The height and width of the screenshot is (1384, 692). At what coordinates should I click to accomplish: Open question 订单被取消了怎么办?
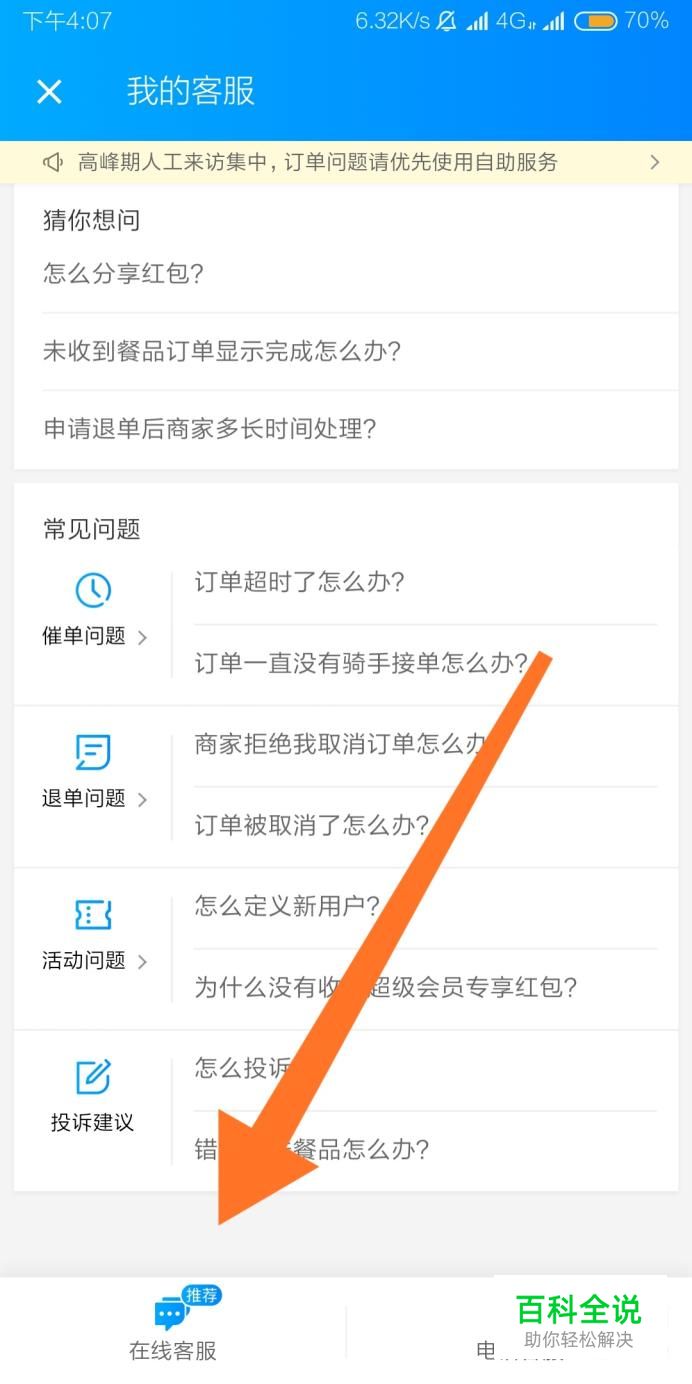[425, 826]
